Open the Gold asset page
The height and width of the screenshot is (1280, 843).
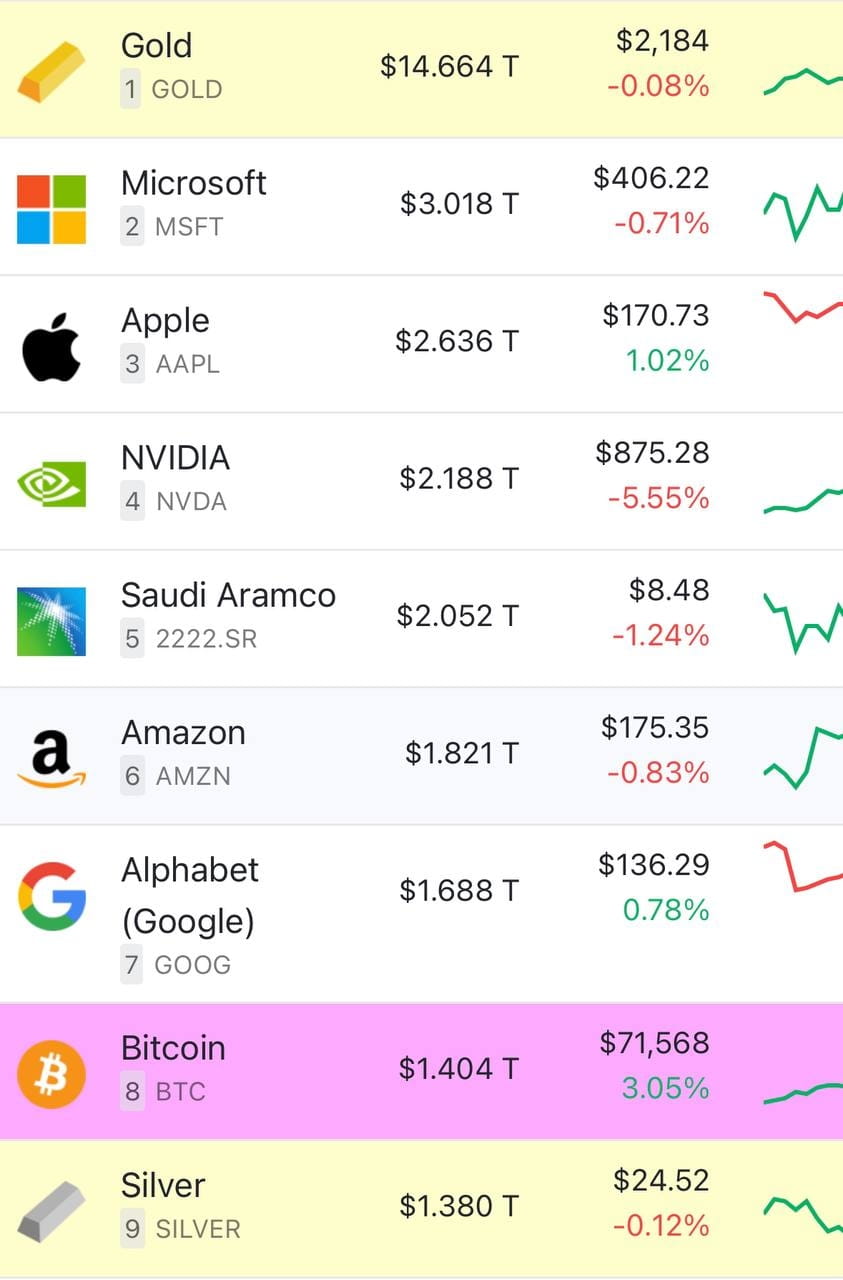(157, 45)
